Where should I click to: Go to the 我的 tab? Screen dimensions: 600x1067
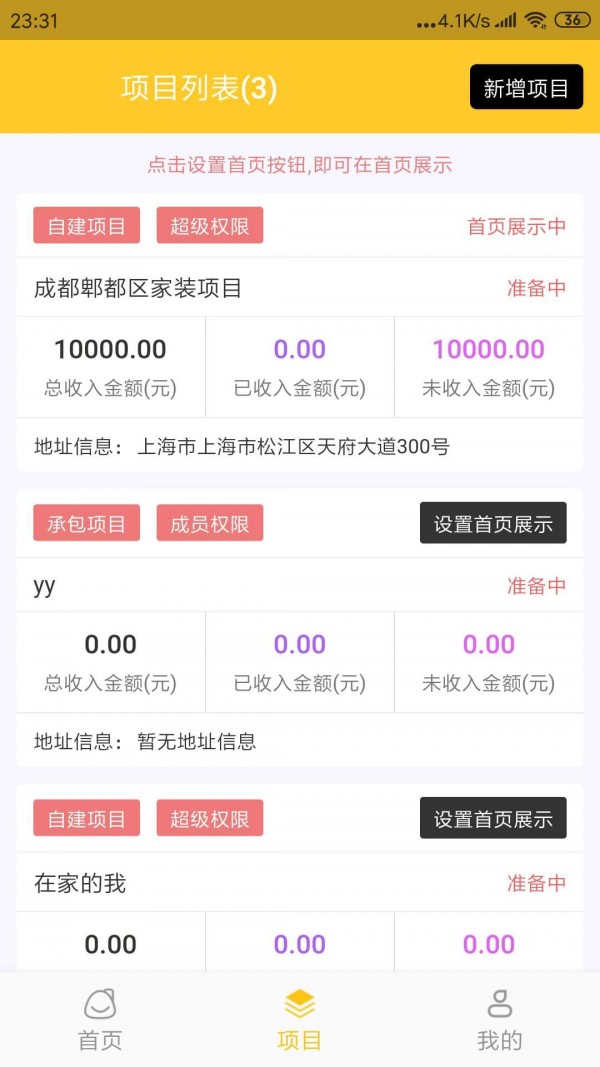click(499, 1020)
